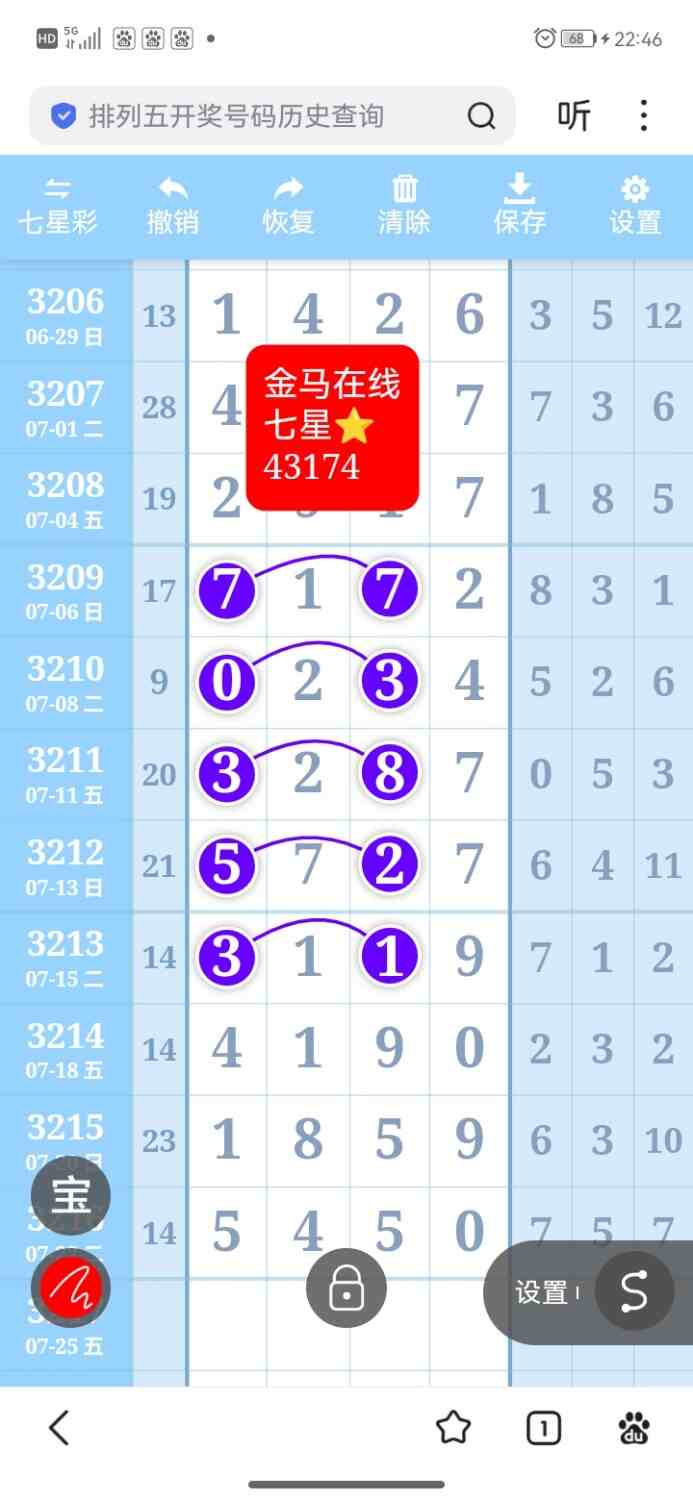Tap the 听 listen button
Screen dimensions: 693x1500
point(574,117)
